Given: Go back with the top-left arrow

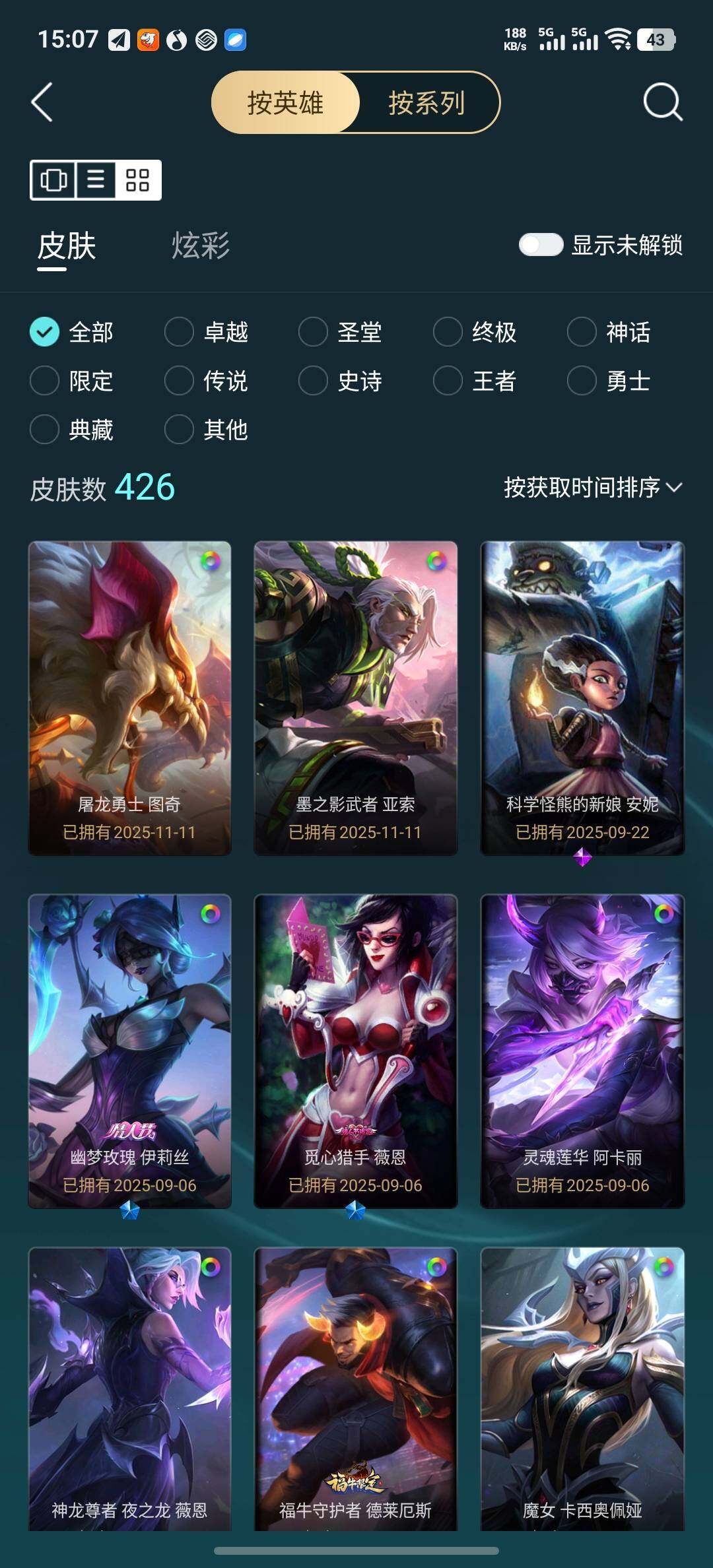Looking at the screenshot, I should coord(42,102).
